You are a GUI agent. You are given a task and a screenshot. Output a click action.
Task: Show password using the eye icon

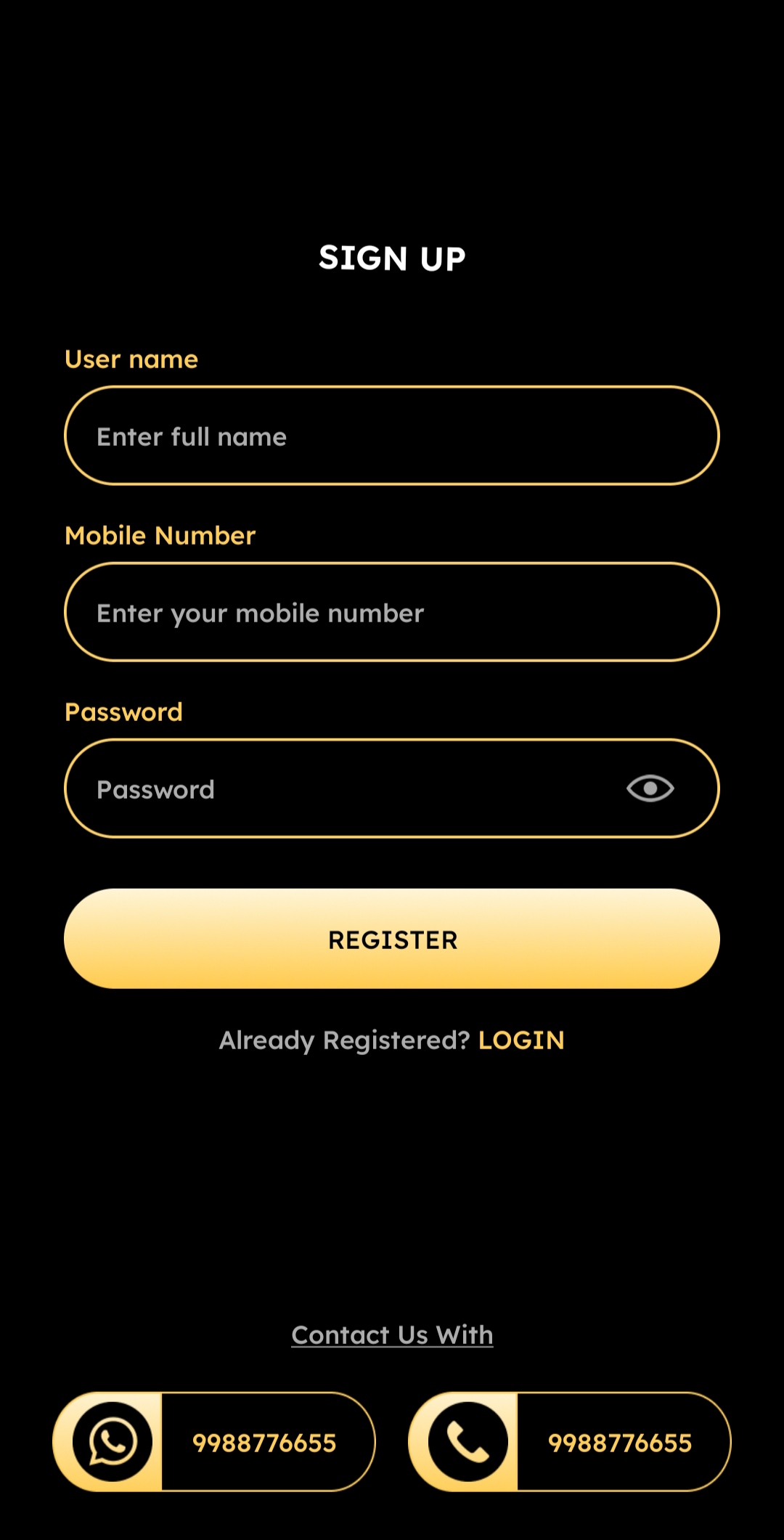pos(650,789)
